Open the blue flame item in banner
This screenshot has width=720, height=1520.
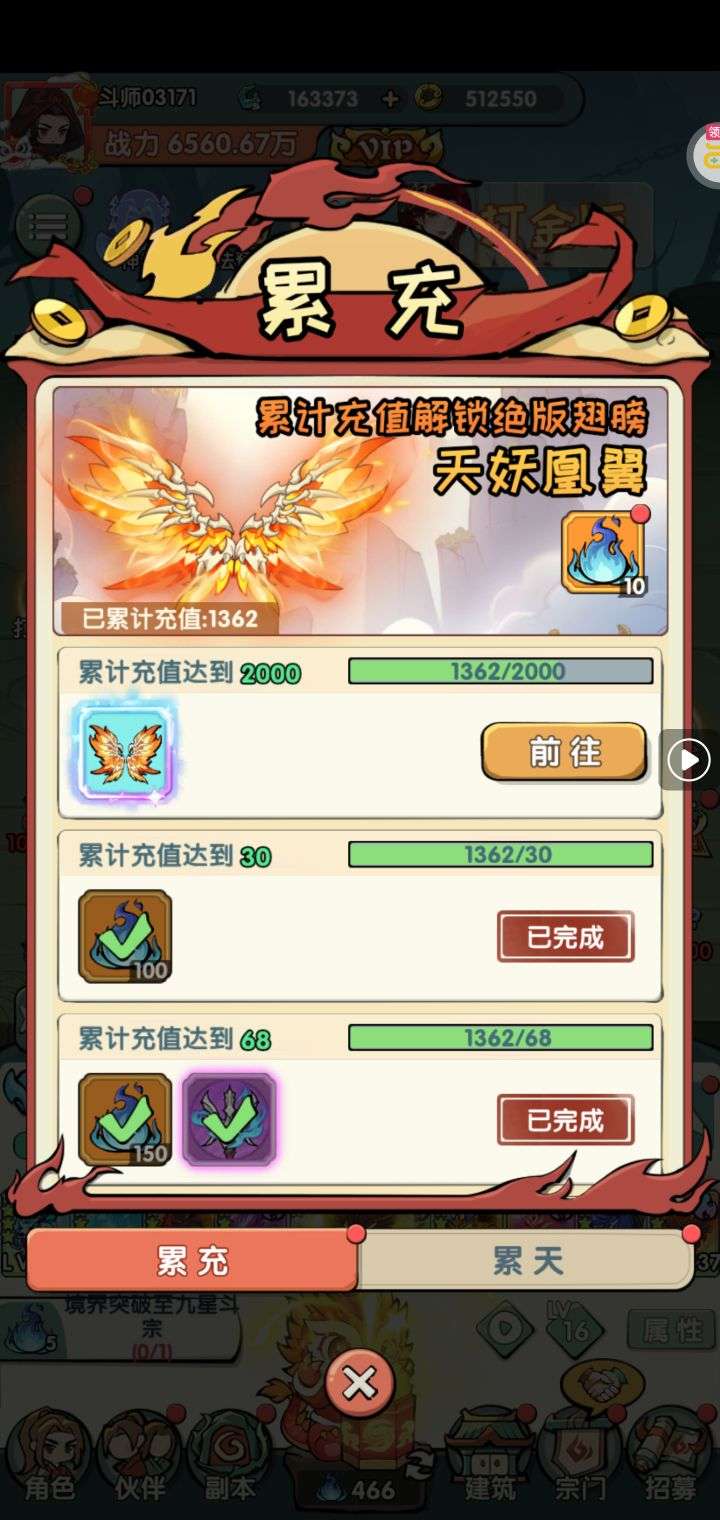coord(602,554)
